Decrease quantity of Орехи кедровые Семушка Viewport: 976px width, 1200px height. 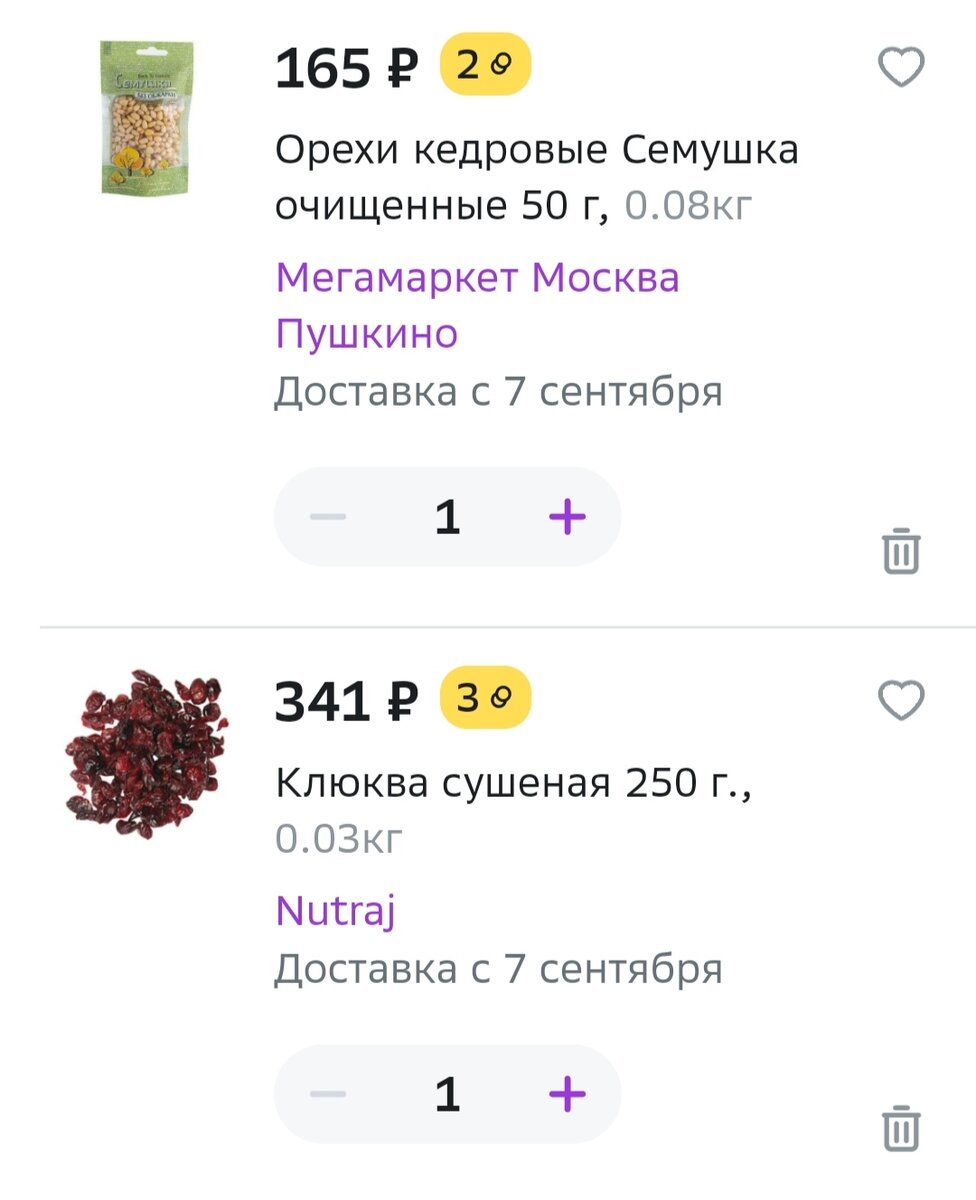tap(326, 515)
